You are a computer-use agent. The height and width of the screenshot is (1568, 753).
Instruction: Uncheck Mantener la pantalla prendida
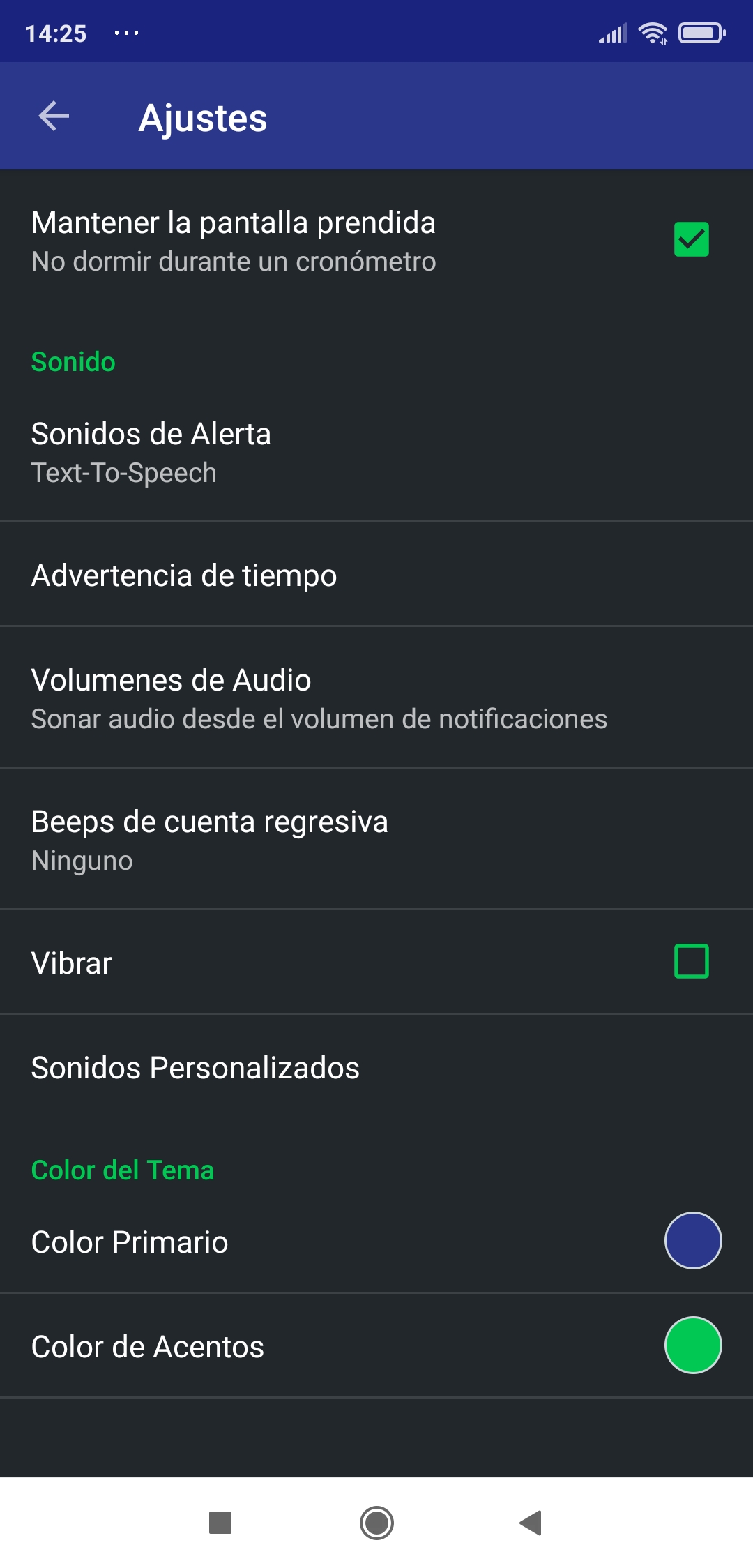click(x=691, y=239)
